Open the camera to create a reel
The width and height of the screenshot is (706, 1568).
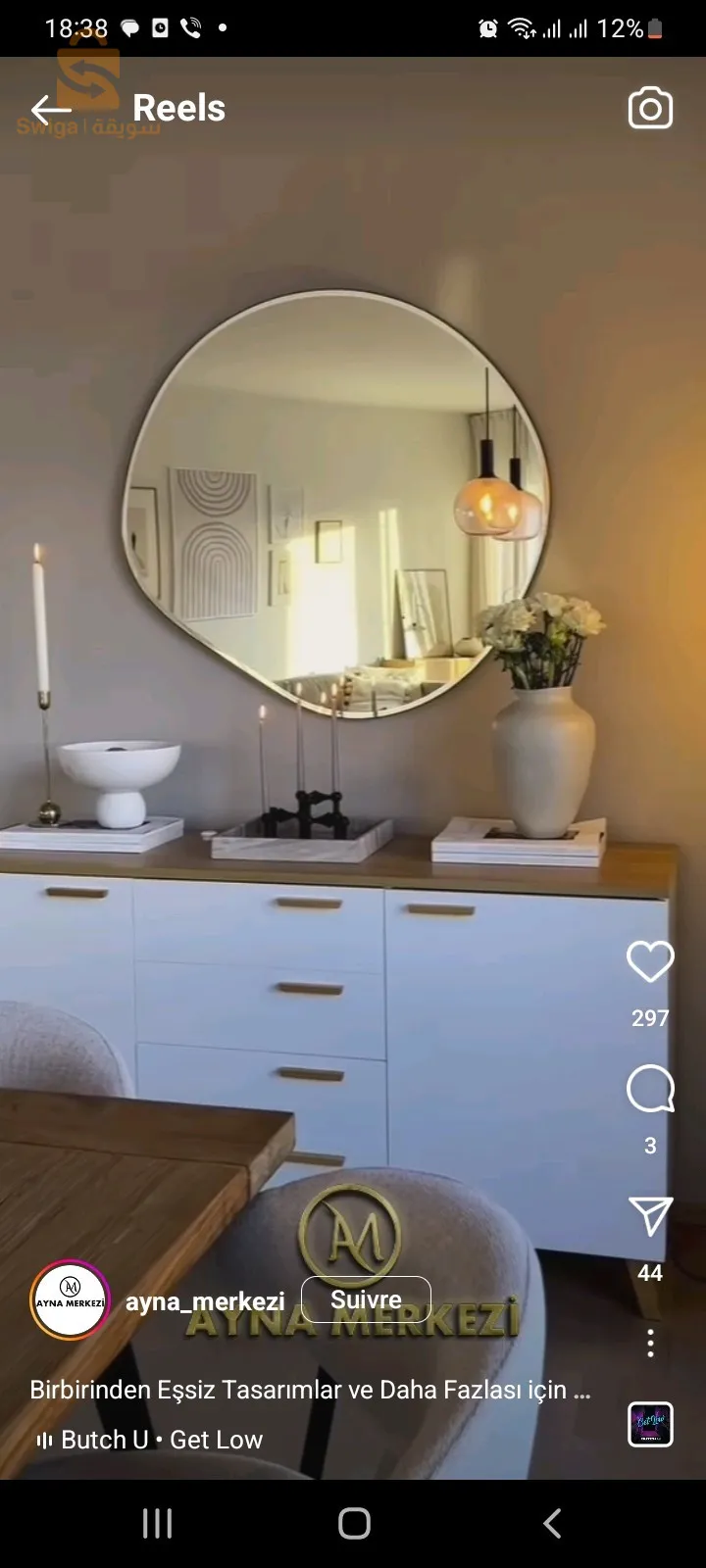(x=650, y=109)
